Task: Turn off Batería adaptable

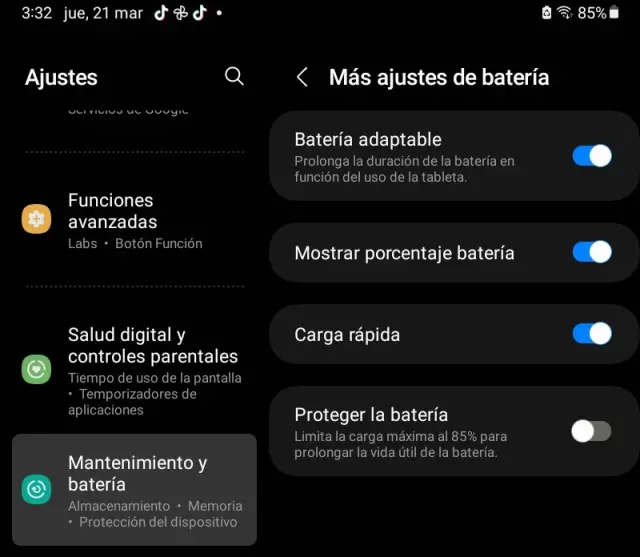Action: coord(591,156)
